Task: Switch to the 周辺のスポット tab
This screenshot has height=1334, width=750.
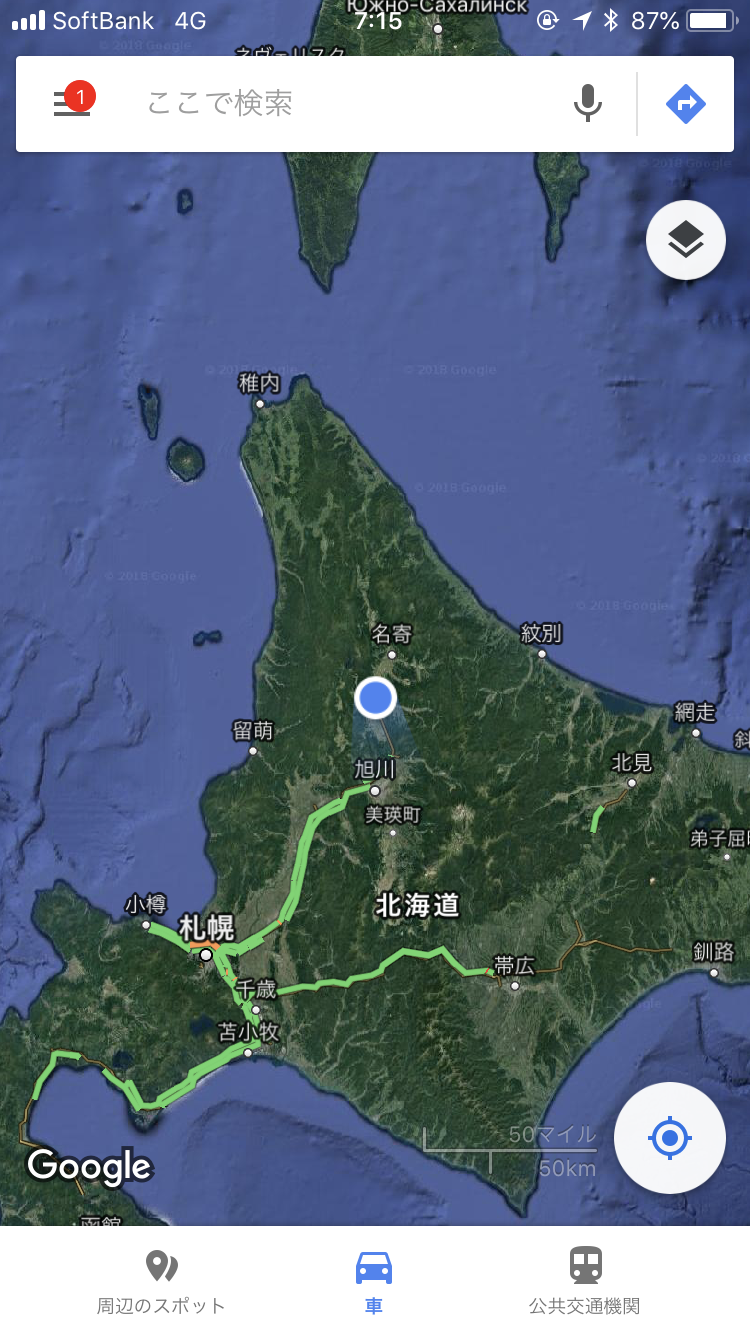Action: pos(161,1280)
